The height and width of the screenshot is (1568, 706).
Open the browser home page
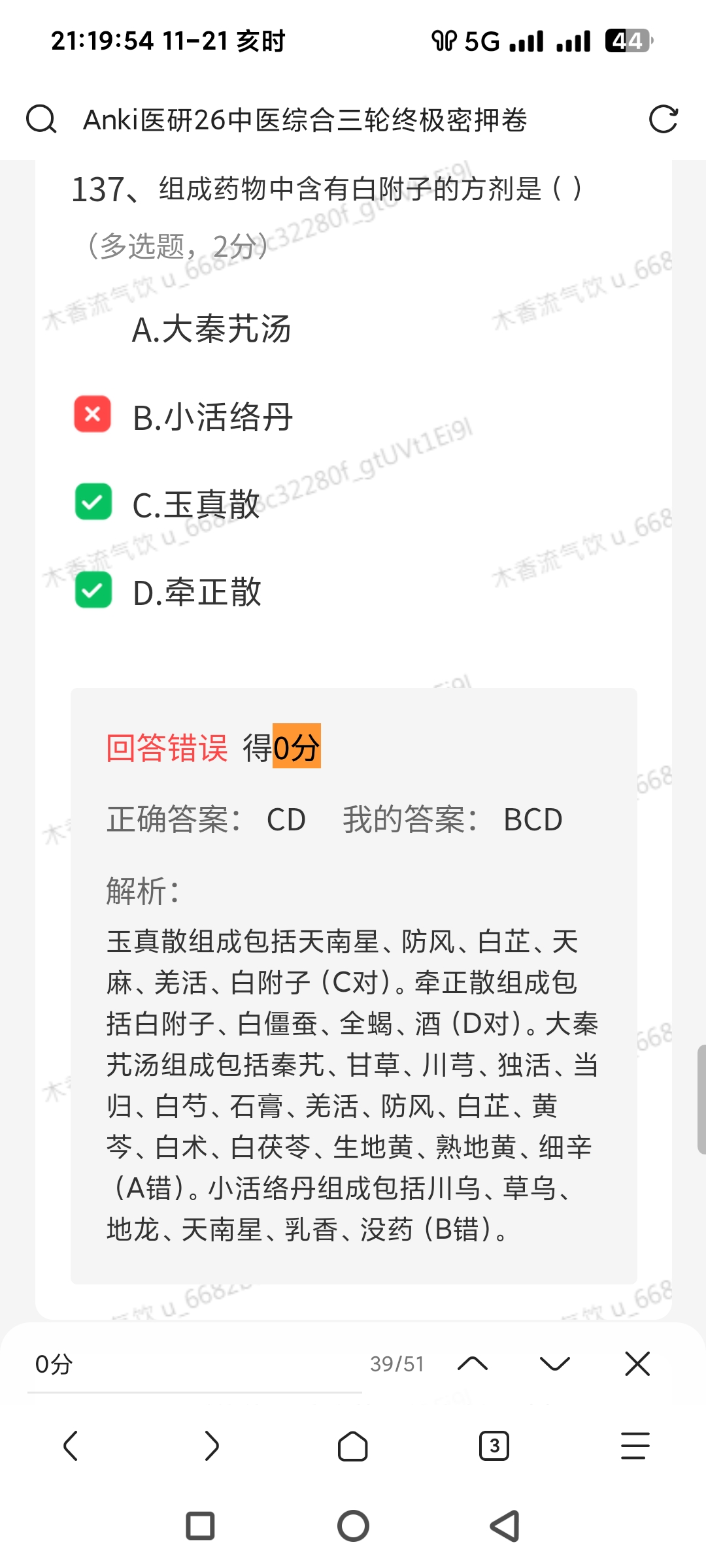353,1445
